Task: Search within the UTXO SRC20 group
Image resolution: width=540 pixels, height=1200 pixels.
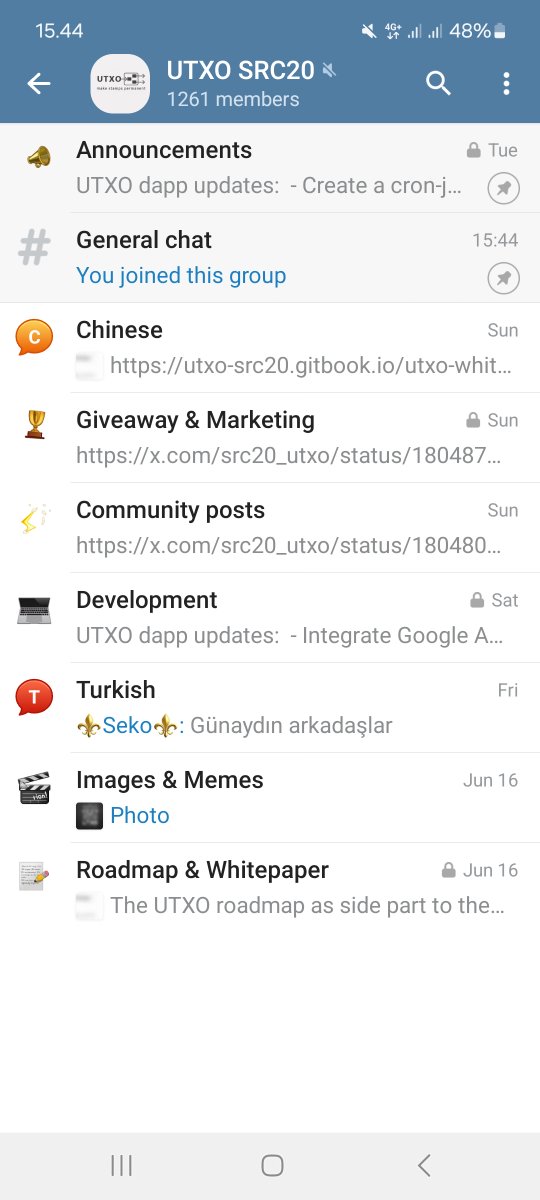Action: pos(438,84)
